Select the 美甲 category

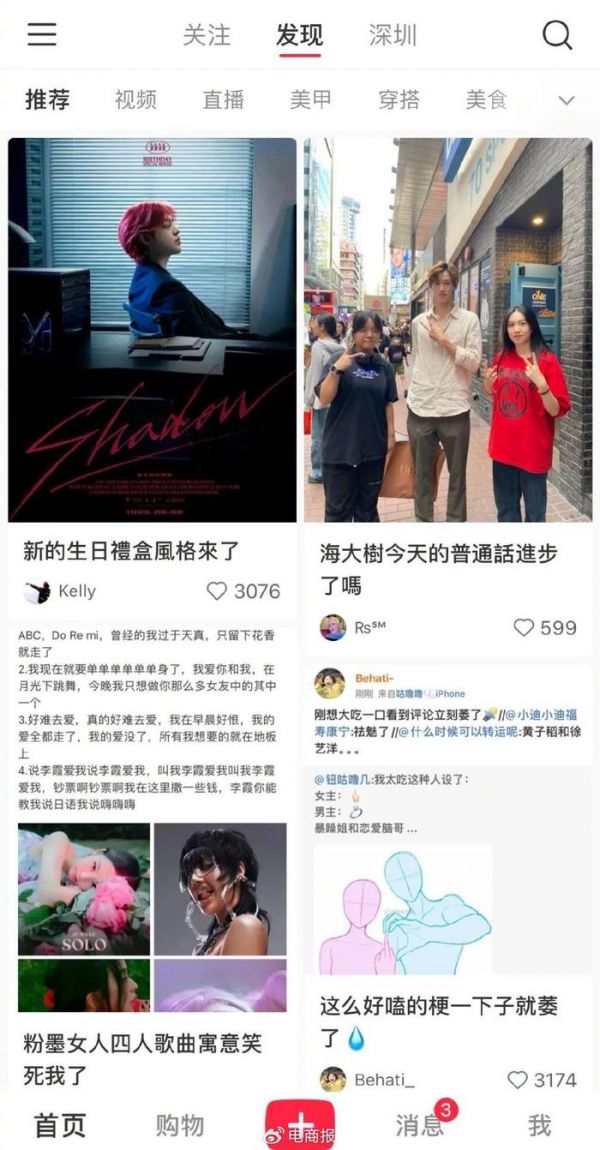click(310, 100)
